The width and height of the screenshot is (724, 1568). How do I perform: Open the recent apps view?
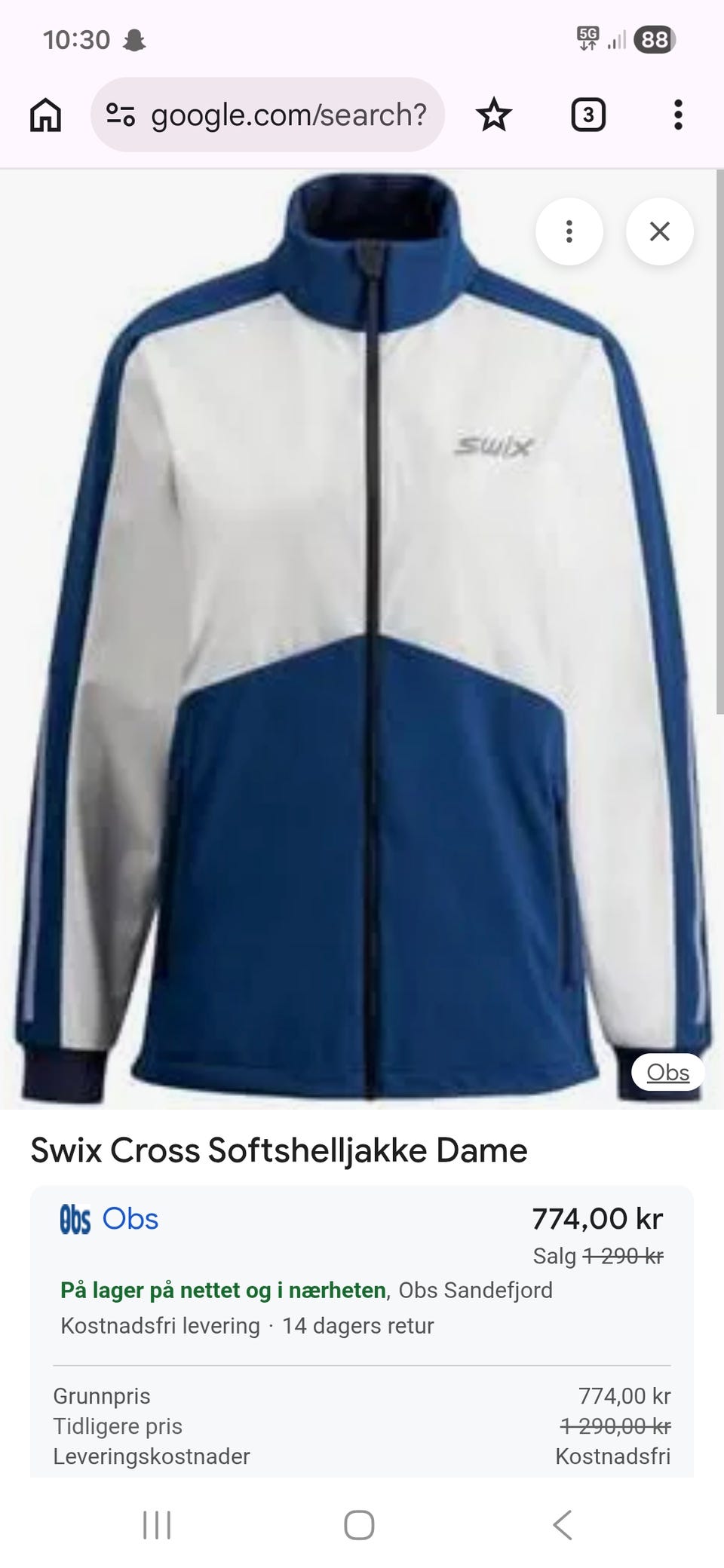[x=157, y=1524]
